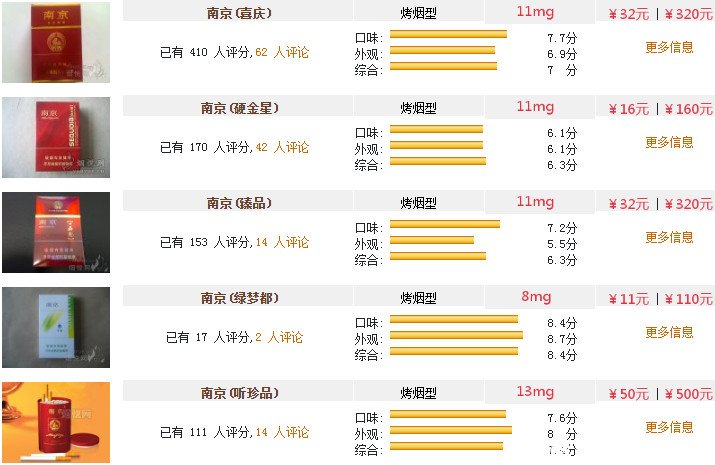
Task: Open 更多信息 for 南京(绿梦都)
Action: click(x=669, y=332)
